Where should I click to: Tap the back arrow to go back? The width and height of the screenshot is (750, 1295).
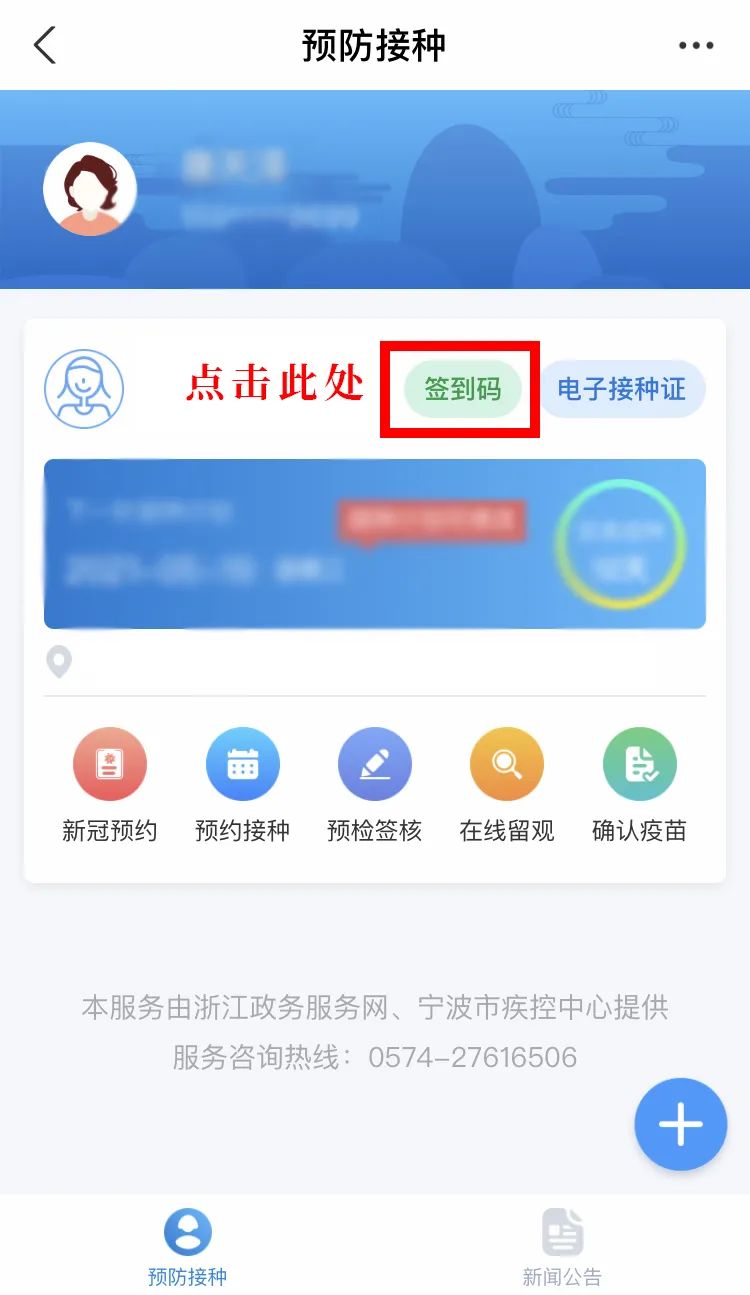pos(42,44)
